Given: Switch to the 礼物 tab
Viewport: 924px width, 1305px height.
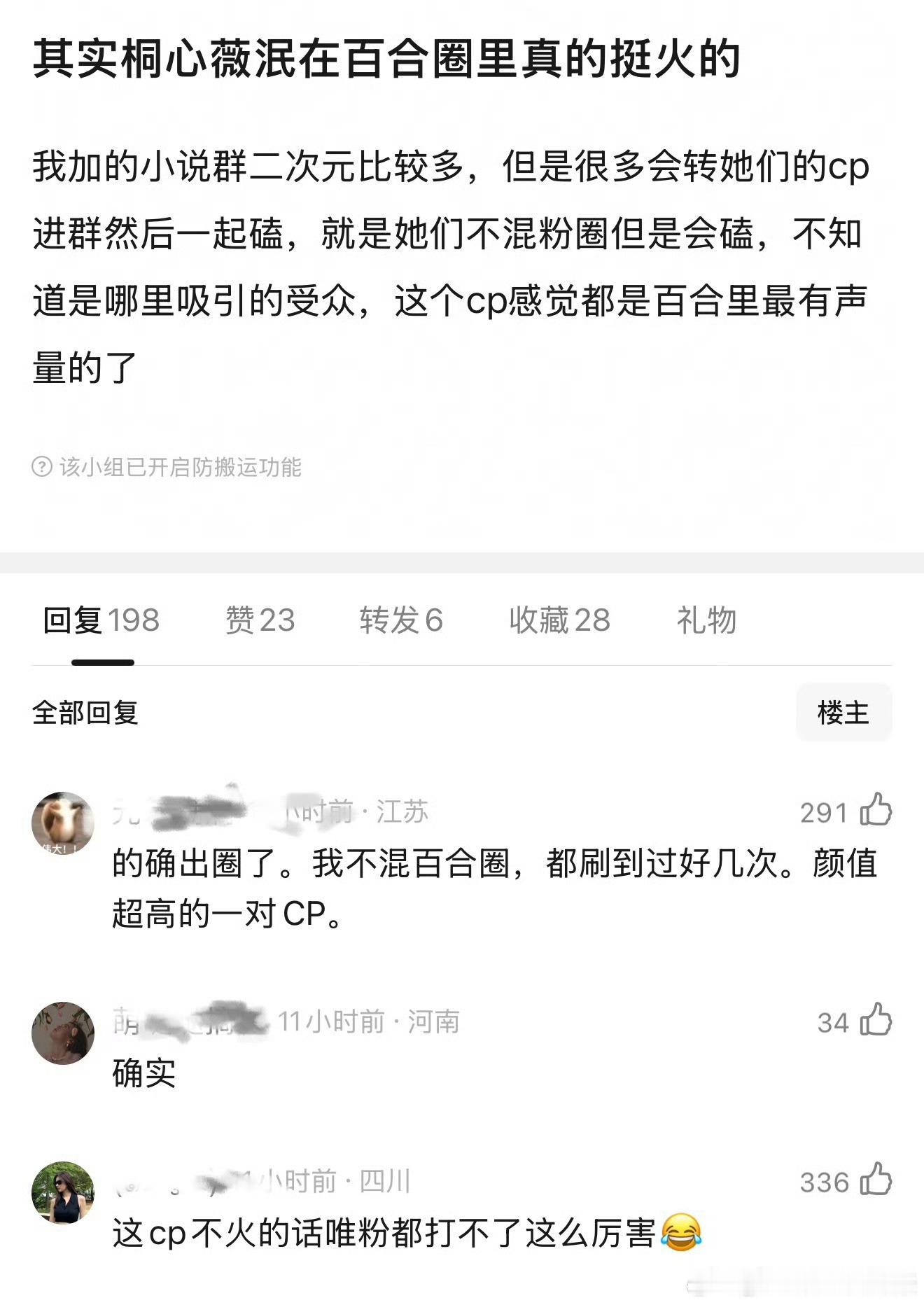Looking at the screenshot, I should [x=706, y=621].
